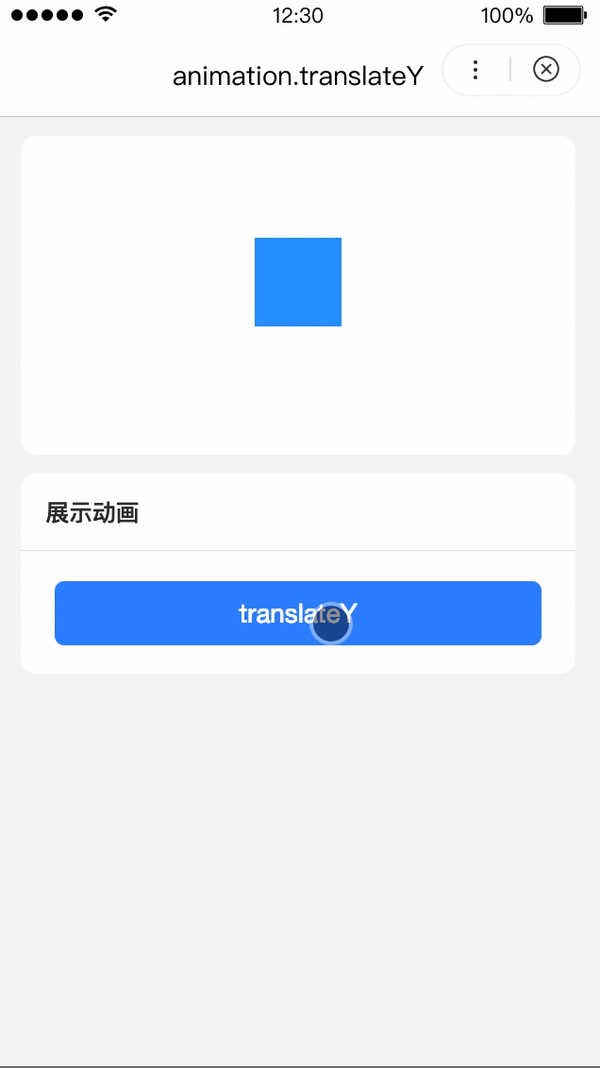This screenshot has height=1068, width=600.
Task: Tap the translateY button
Action: point(298,613)
